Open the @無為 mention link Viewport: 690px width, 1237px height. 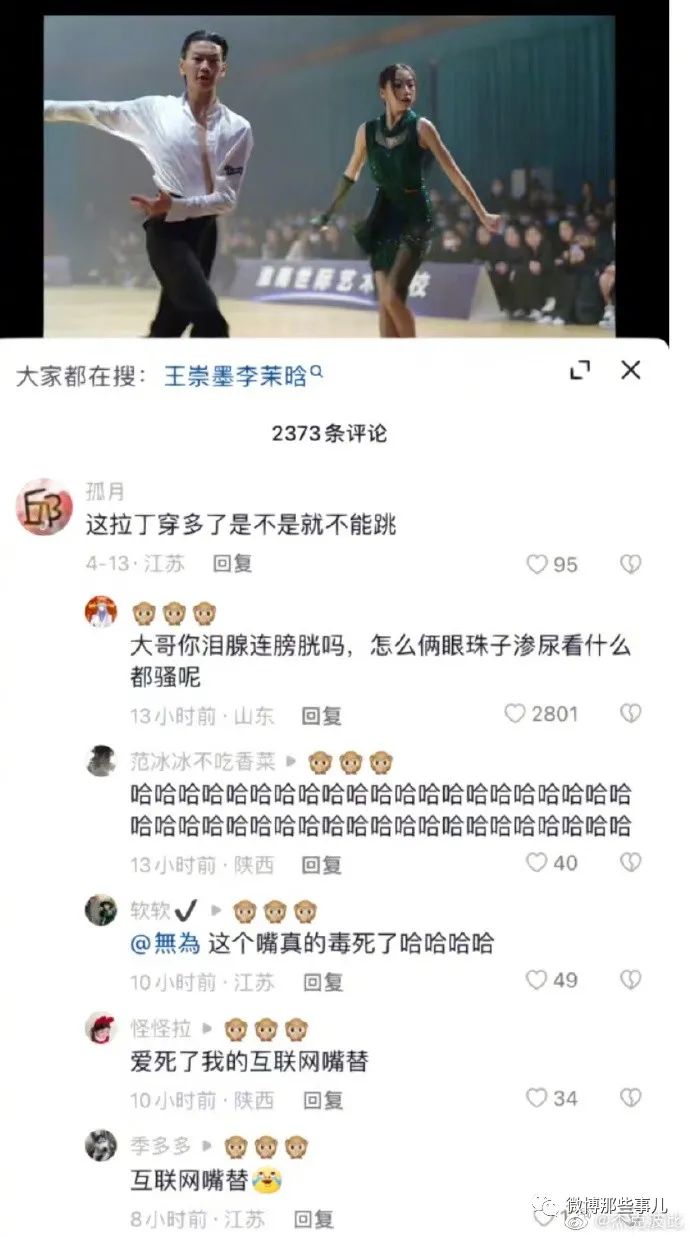(x=166, y=943)
